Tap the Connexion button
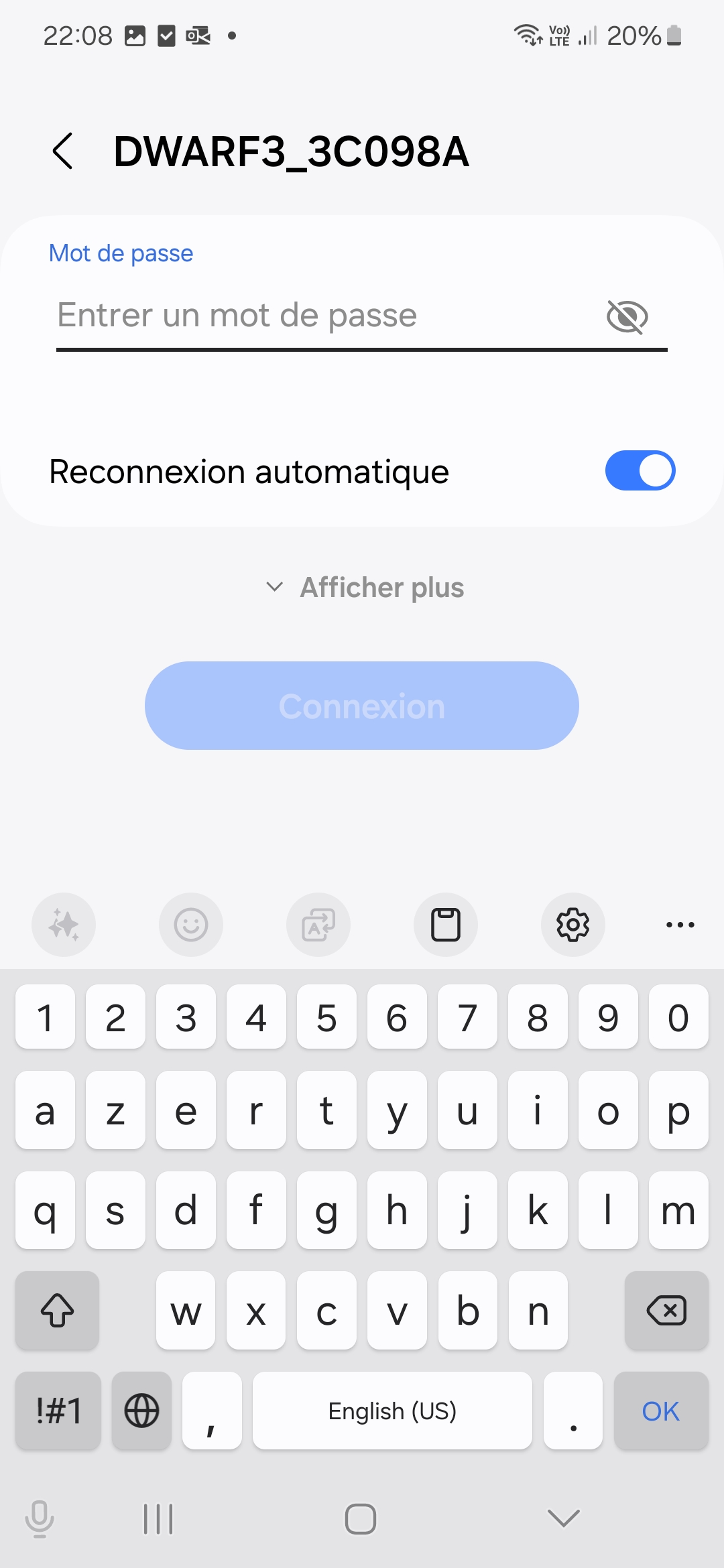 pyautogui.click(x=362, y=706)
